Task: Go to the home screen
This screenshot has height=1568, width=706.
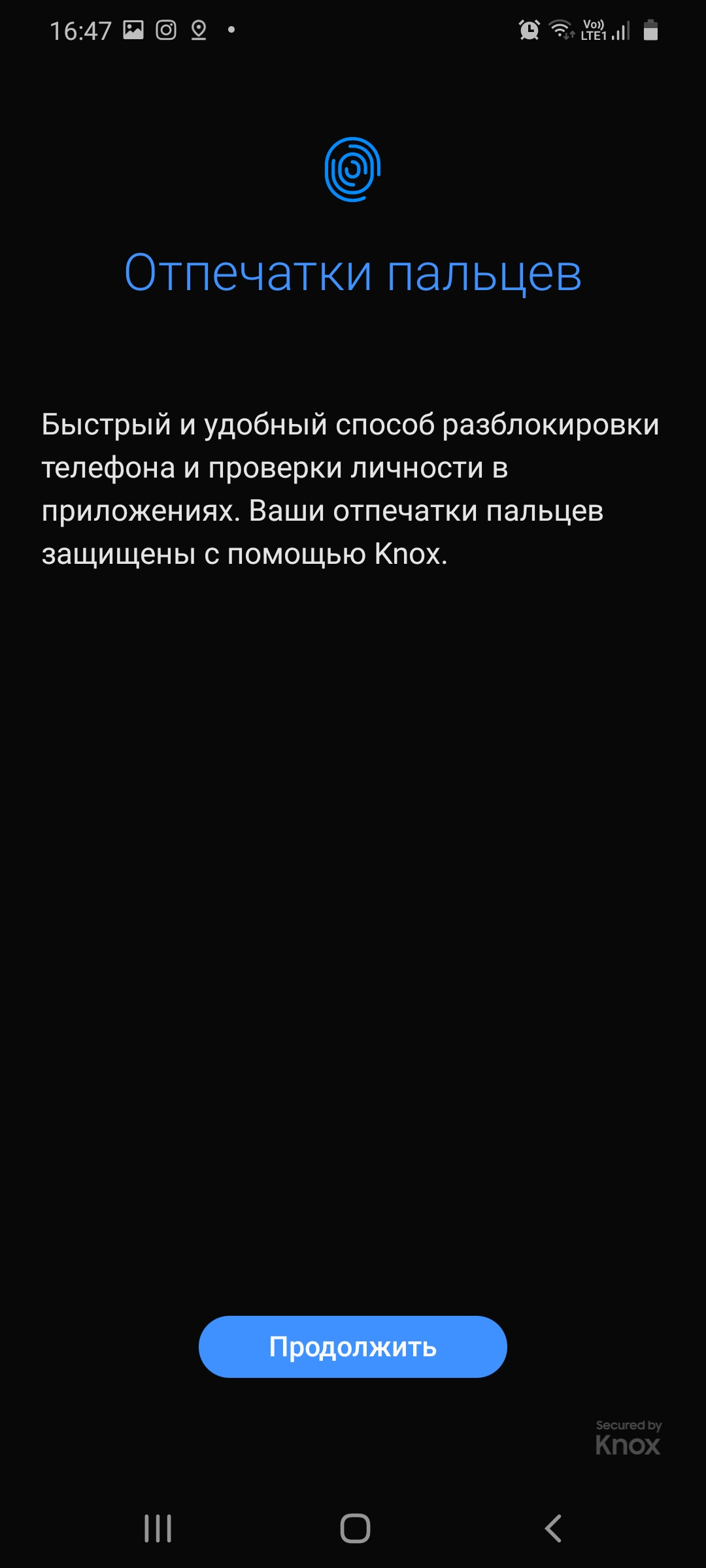Action: click(355, 1528)
